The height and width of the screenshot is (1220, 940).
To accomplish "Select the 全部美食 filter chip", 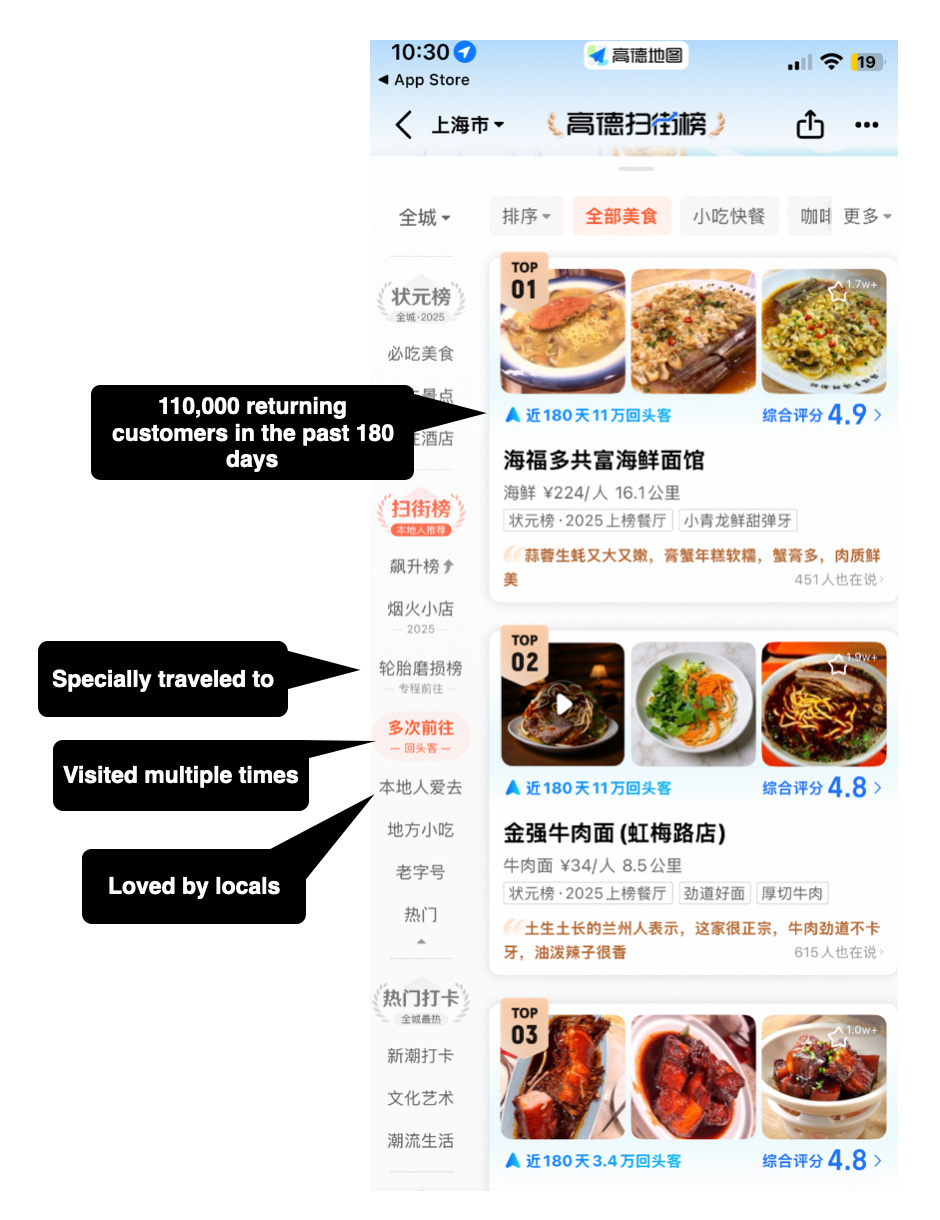I will 621,216.
